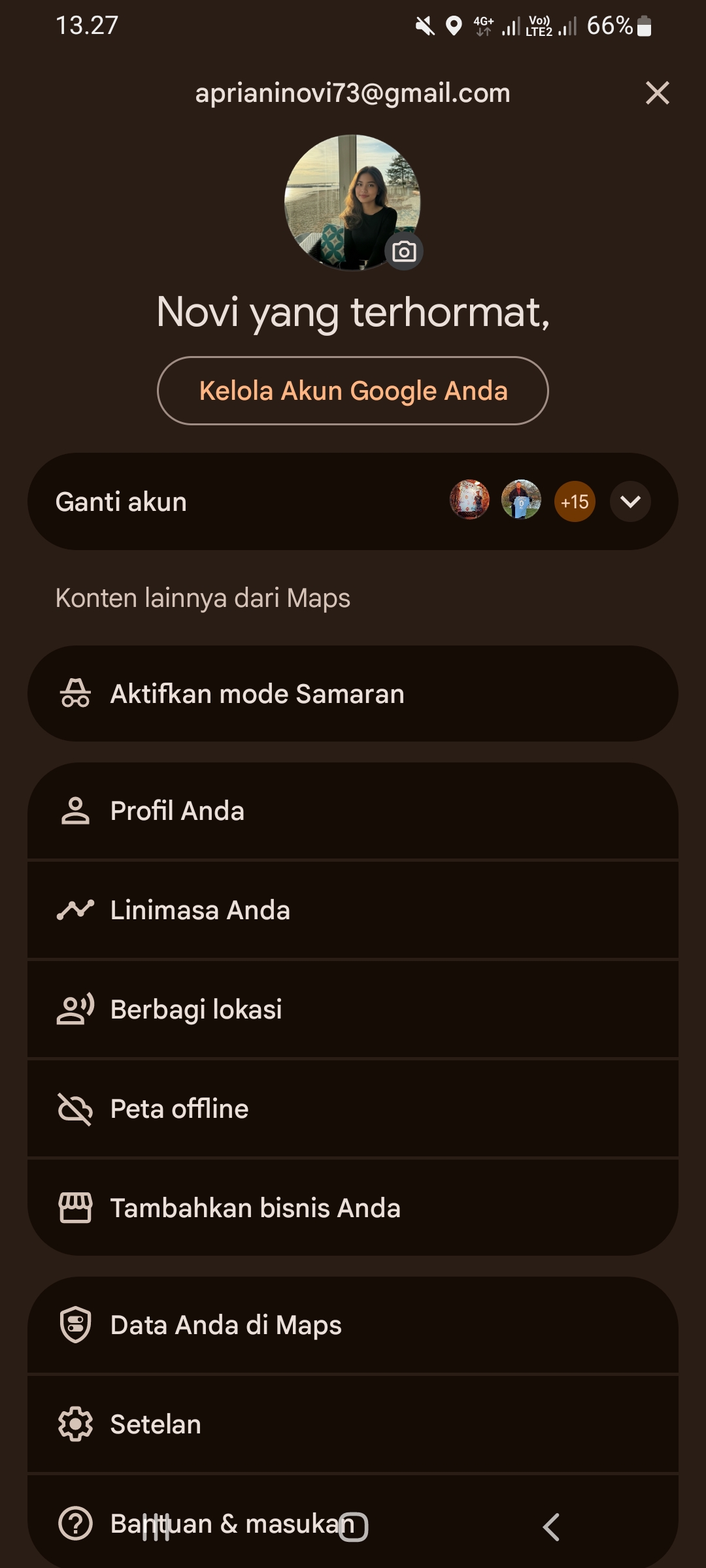Open Profil Anda

tap(352, 811)
